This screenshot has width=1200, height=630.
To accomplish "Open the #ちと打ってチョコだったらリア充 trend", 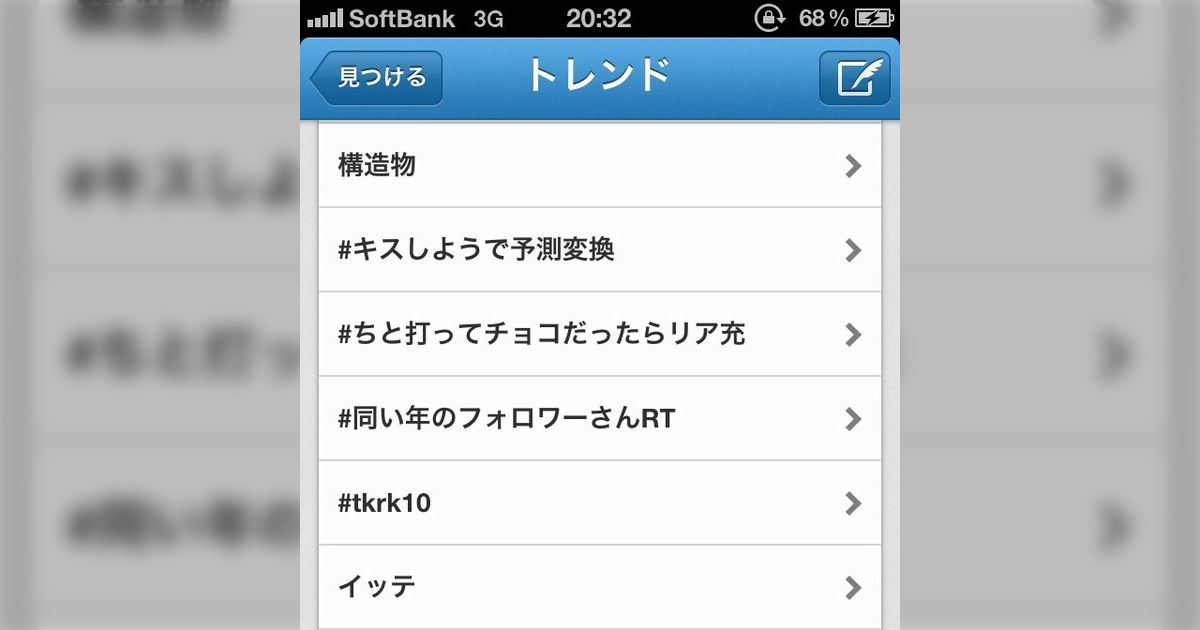I will point(599,334).
